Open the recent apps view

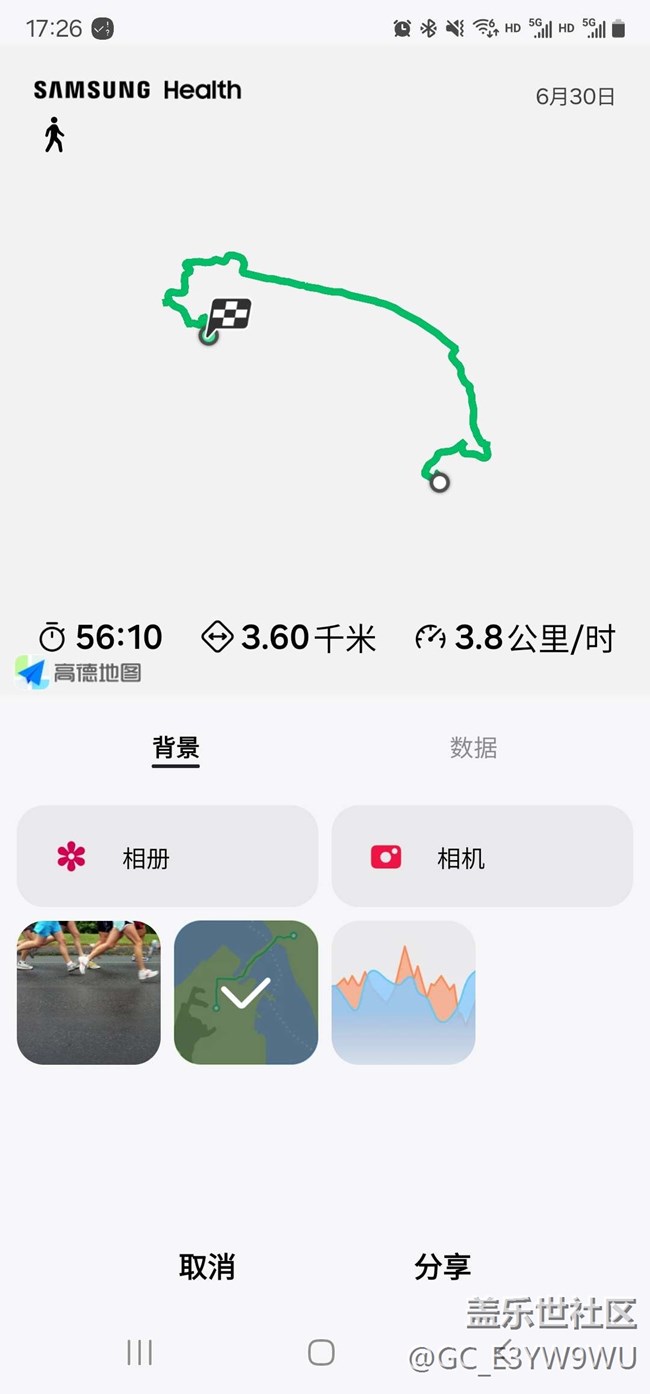140,1352
